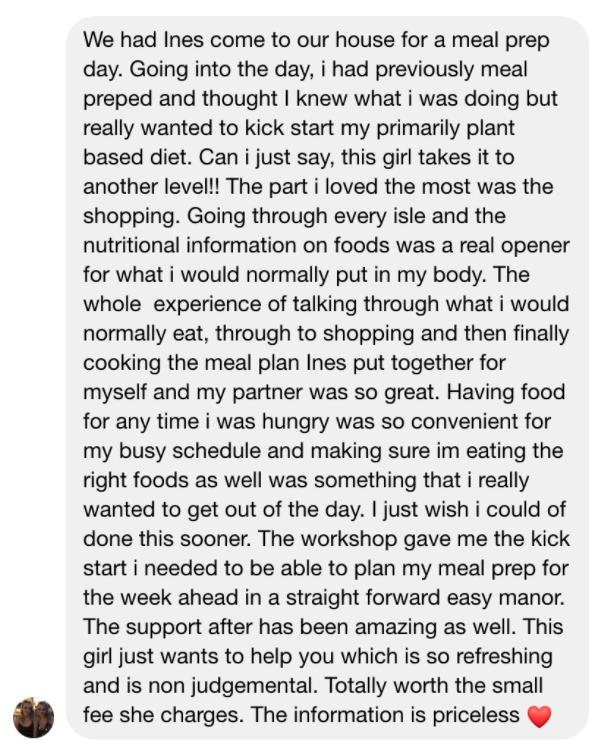
Task: Open the sender's profile picture
Action: coord(33,717)
